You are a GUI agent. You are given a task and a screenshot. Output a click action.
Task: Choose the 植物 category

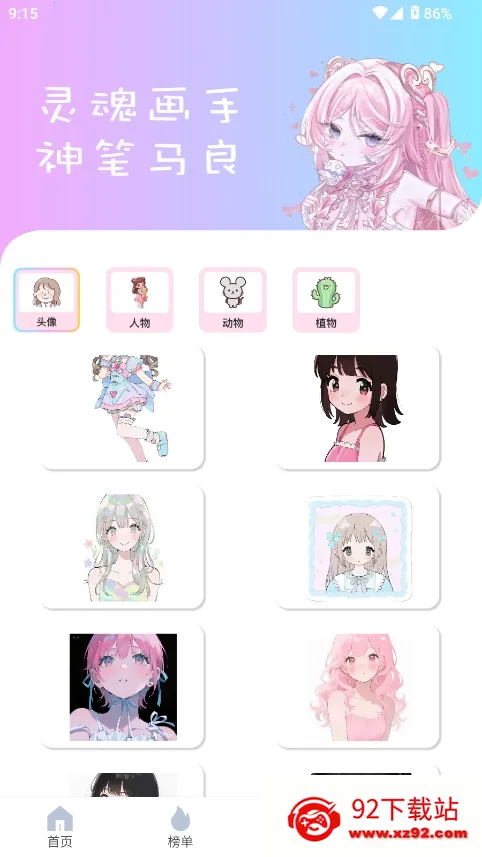[326, 300]
